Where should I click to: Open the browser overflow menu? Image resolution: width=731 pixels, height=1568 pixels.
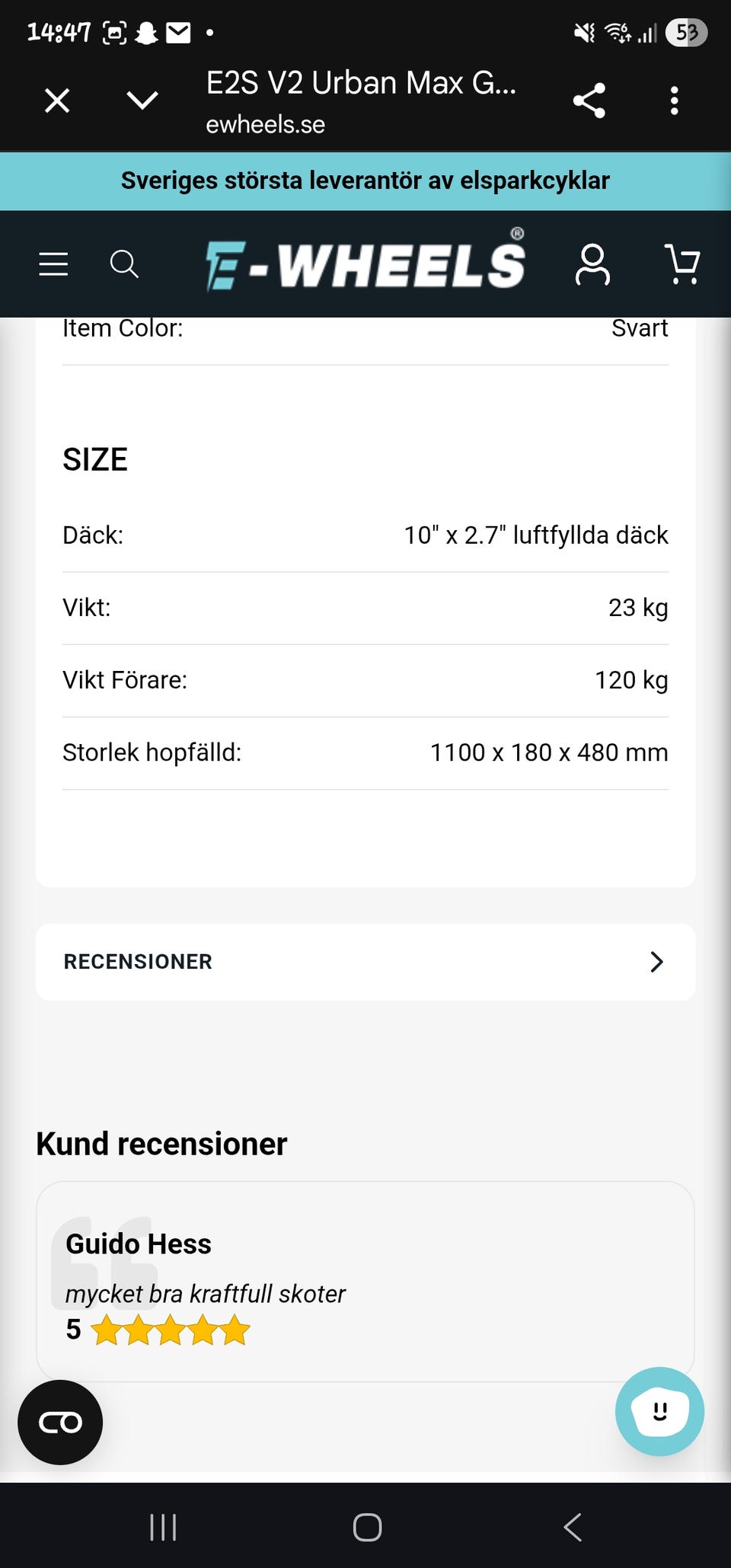pos(674,101)
